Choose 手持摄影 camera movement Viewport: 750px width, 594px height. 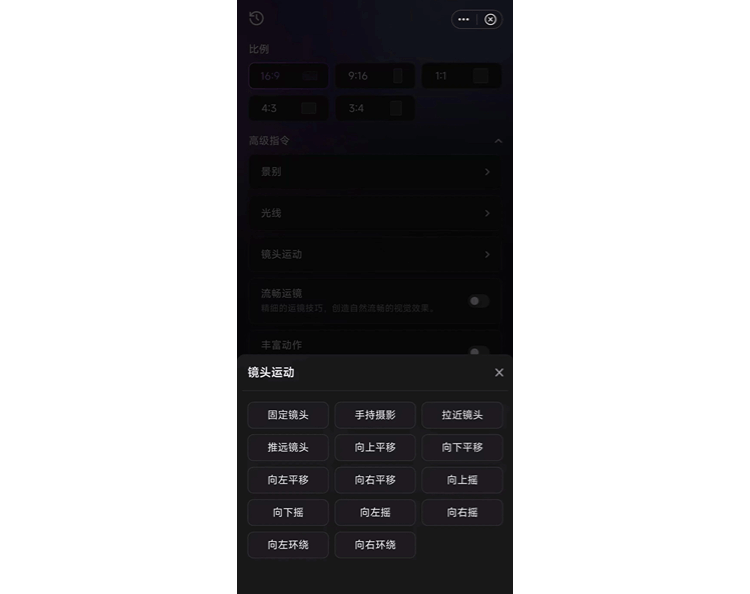[375, 415]
